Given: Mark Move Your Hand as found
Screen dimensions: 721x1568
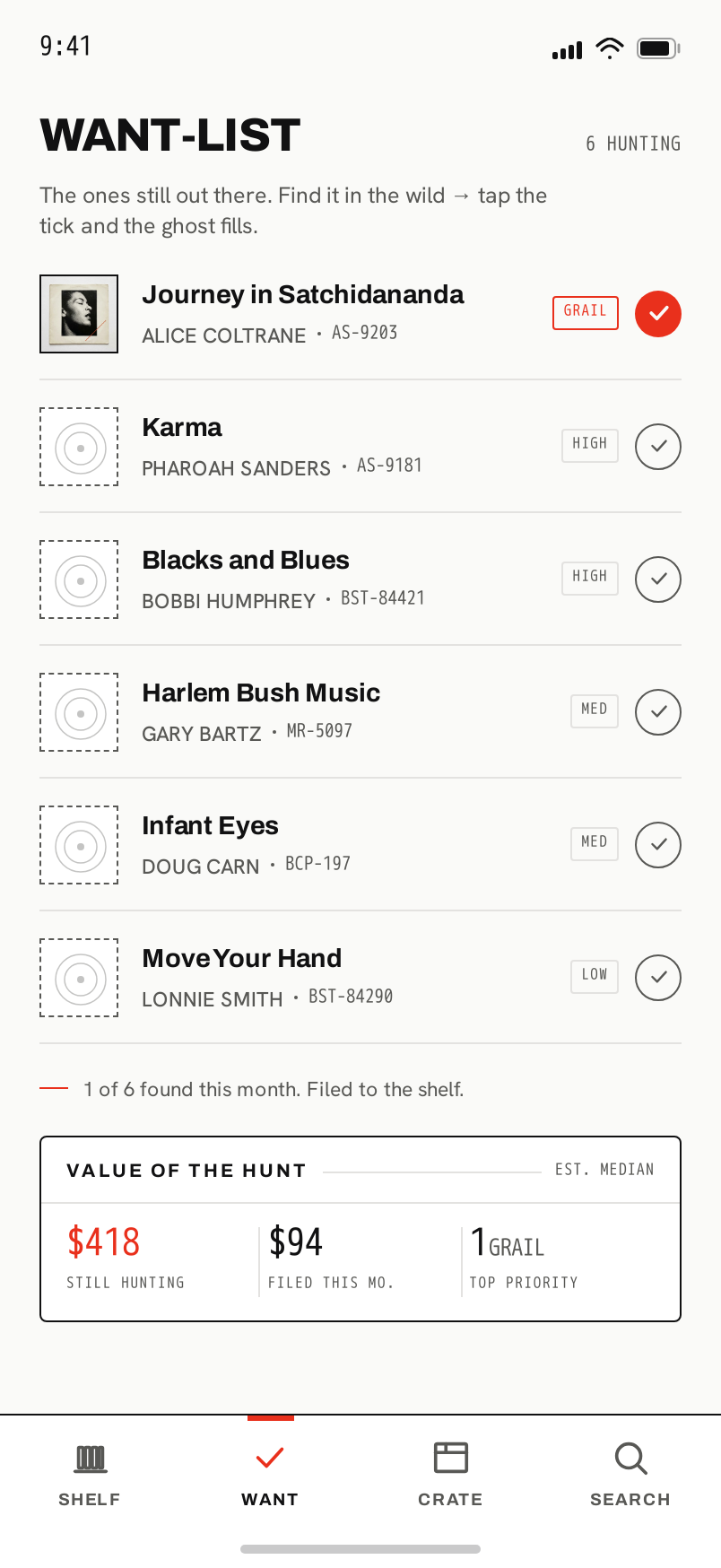Looking at the screenshot, I should (x=658, y=978).
